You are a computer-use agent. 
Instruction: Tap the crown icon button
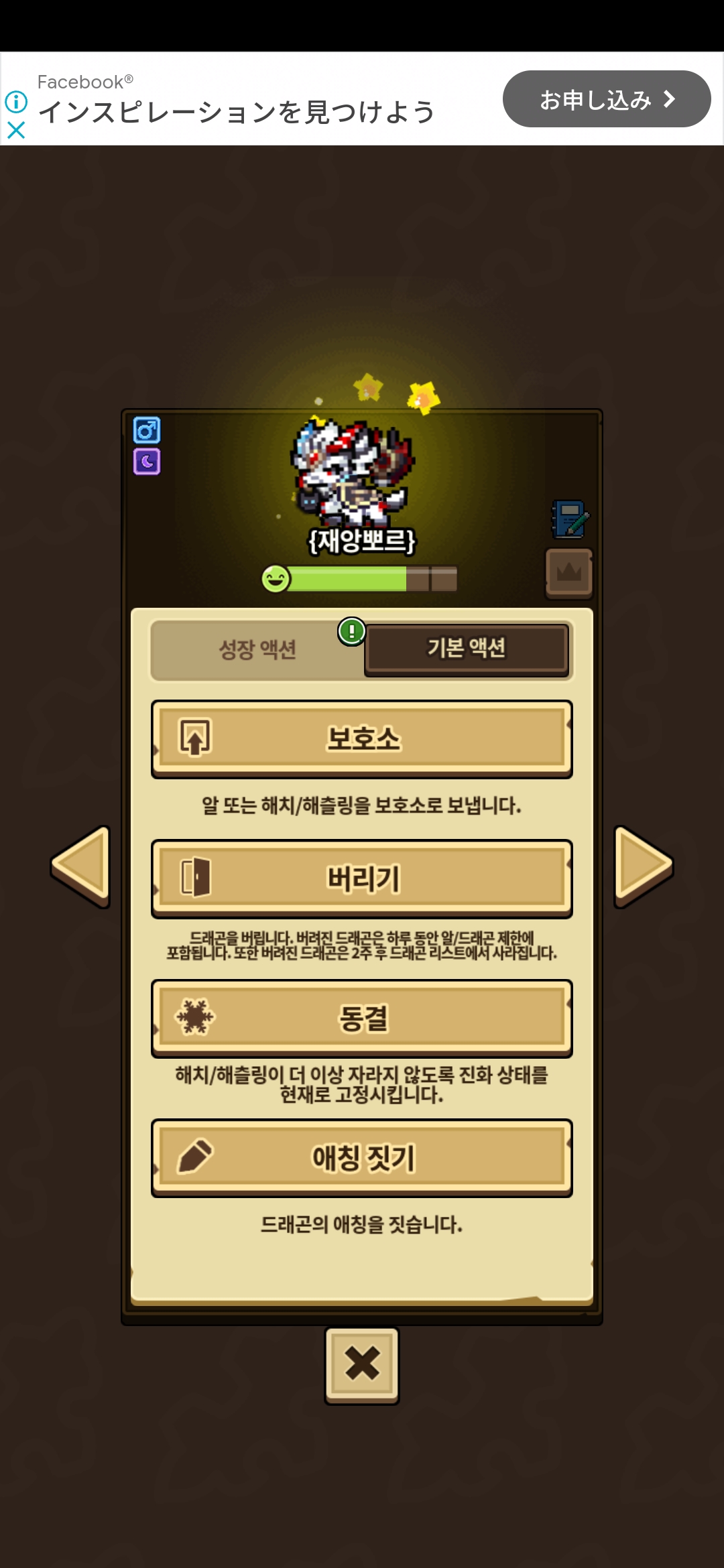[569, 573]
